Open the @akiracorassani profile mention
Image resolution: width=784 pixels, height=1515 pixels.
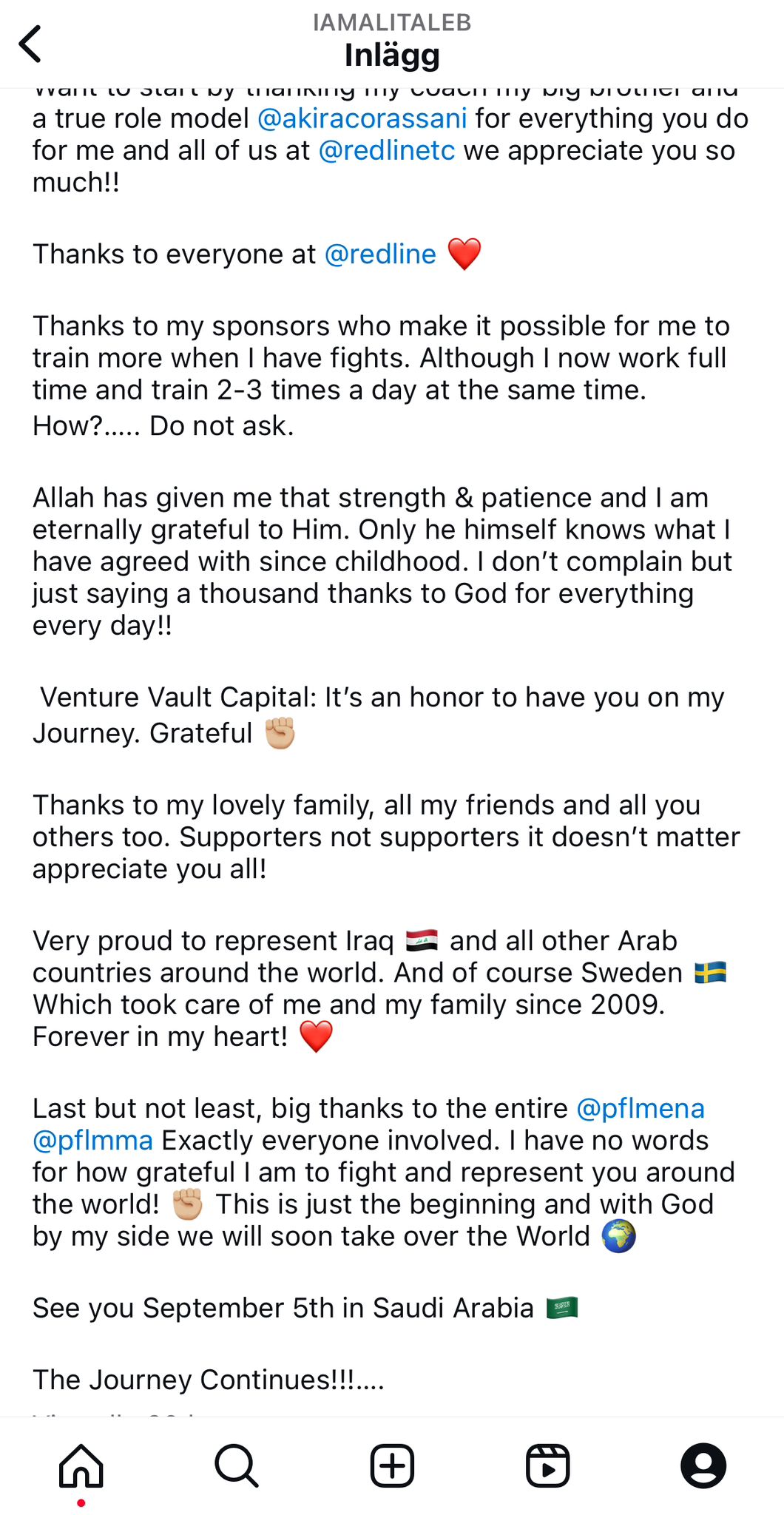tap(362, 118)
